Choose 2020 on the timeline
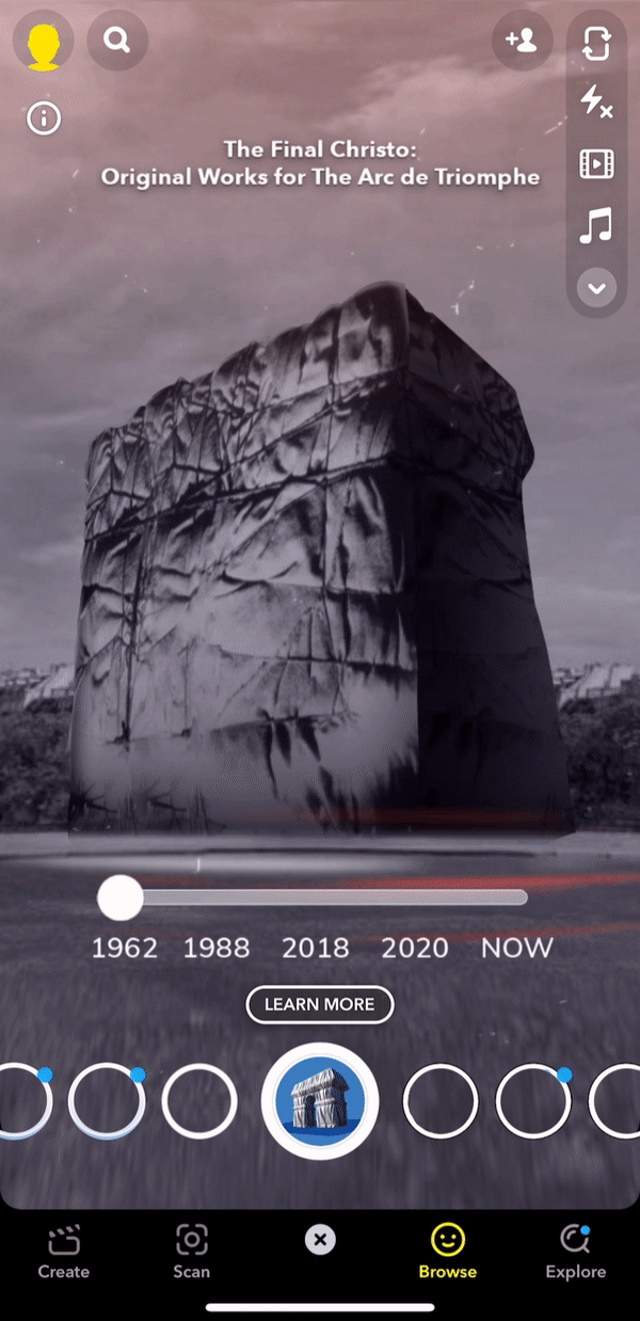This screenshot has height=1321, width=640. coord(414,948)
